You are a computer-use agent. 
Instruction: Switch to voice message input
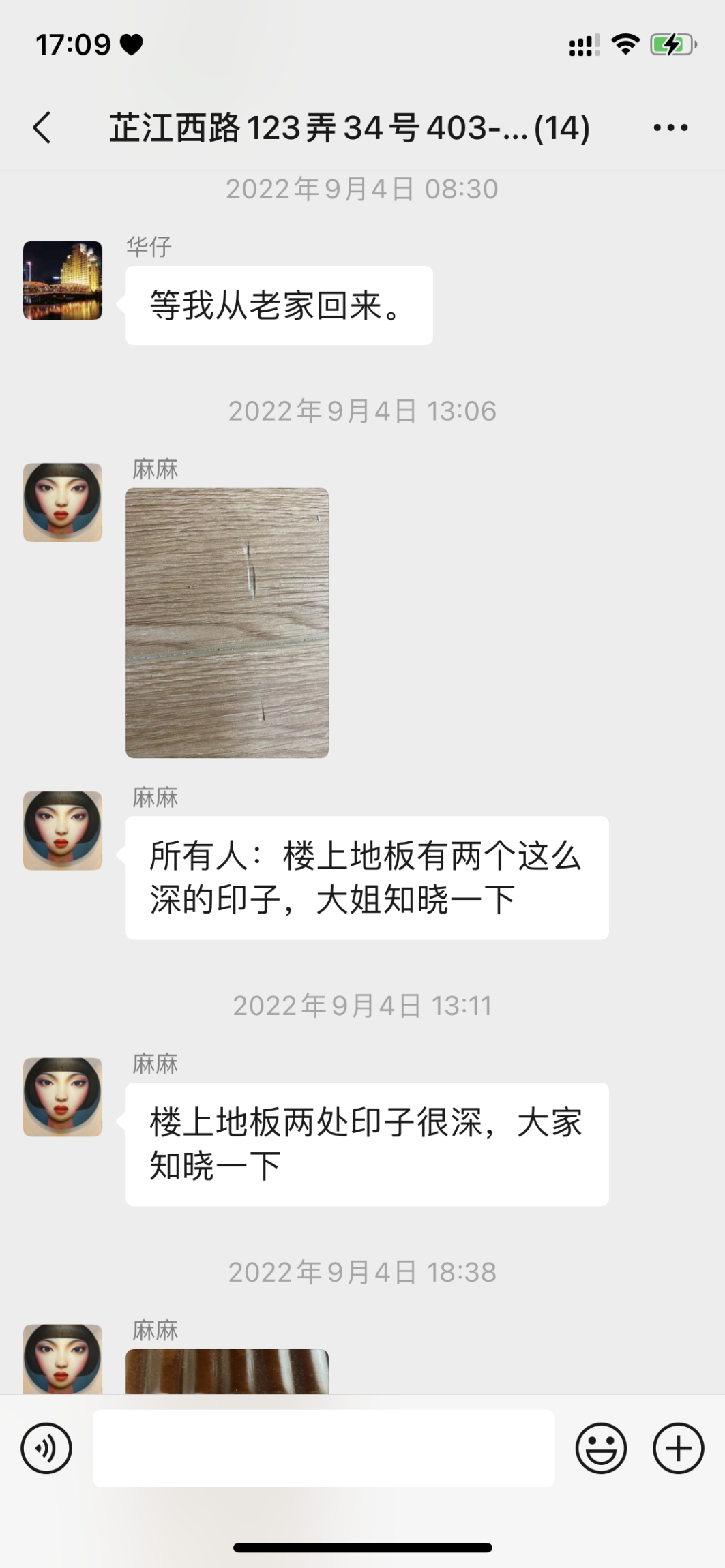(x=46, y=1448)
